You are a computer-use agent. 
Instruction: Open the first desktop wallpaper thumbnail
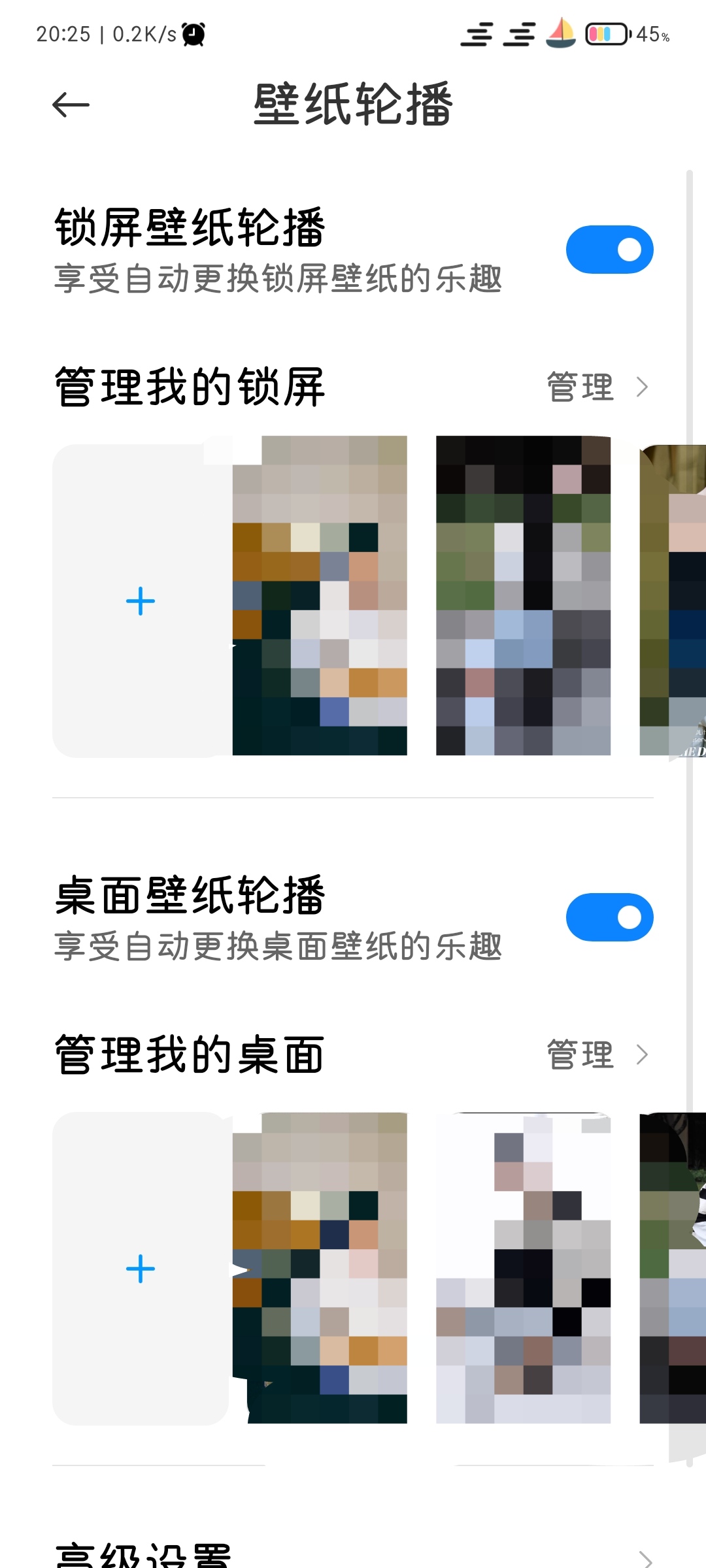320,1267
